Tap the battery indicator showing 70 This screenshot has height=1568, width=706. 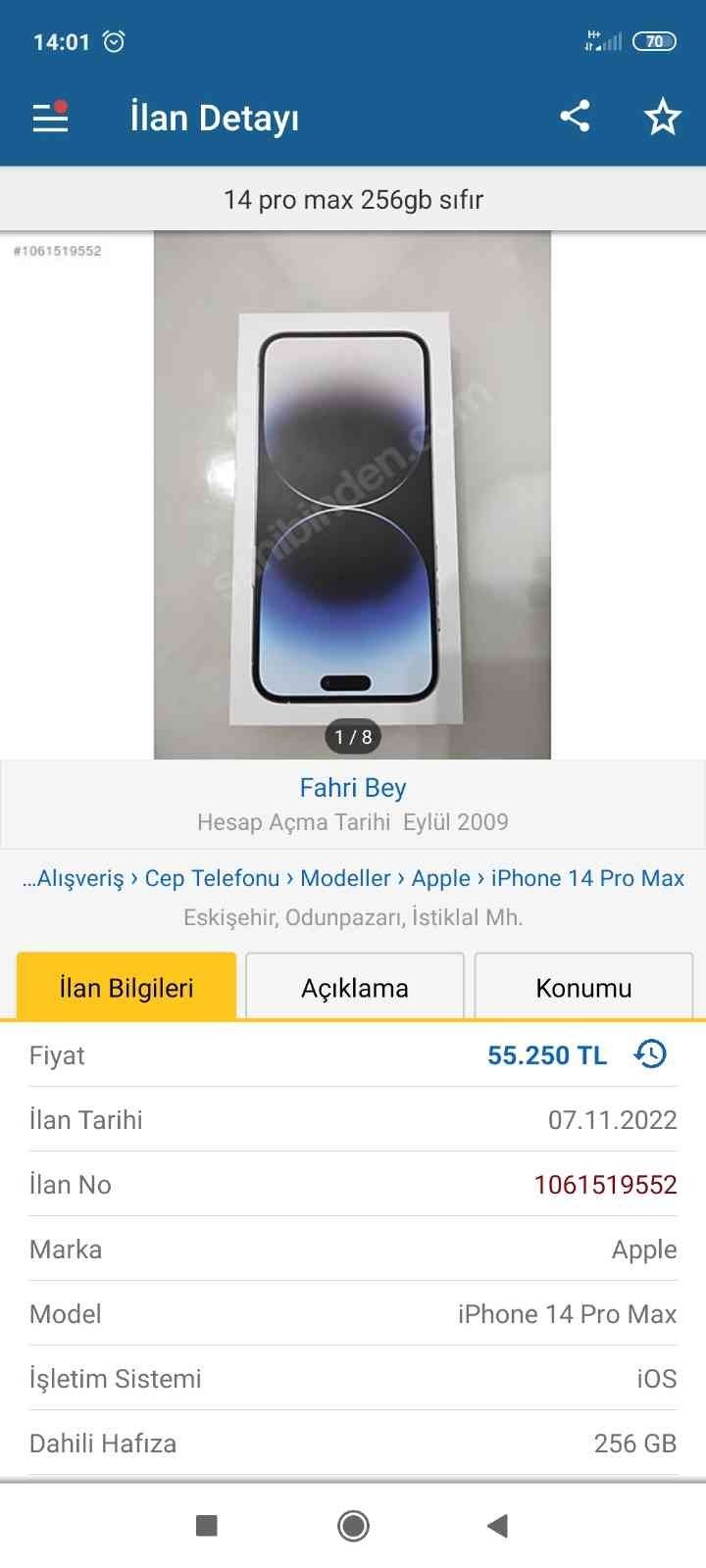click(x=653, y=42)
